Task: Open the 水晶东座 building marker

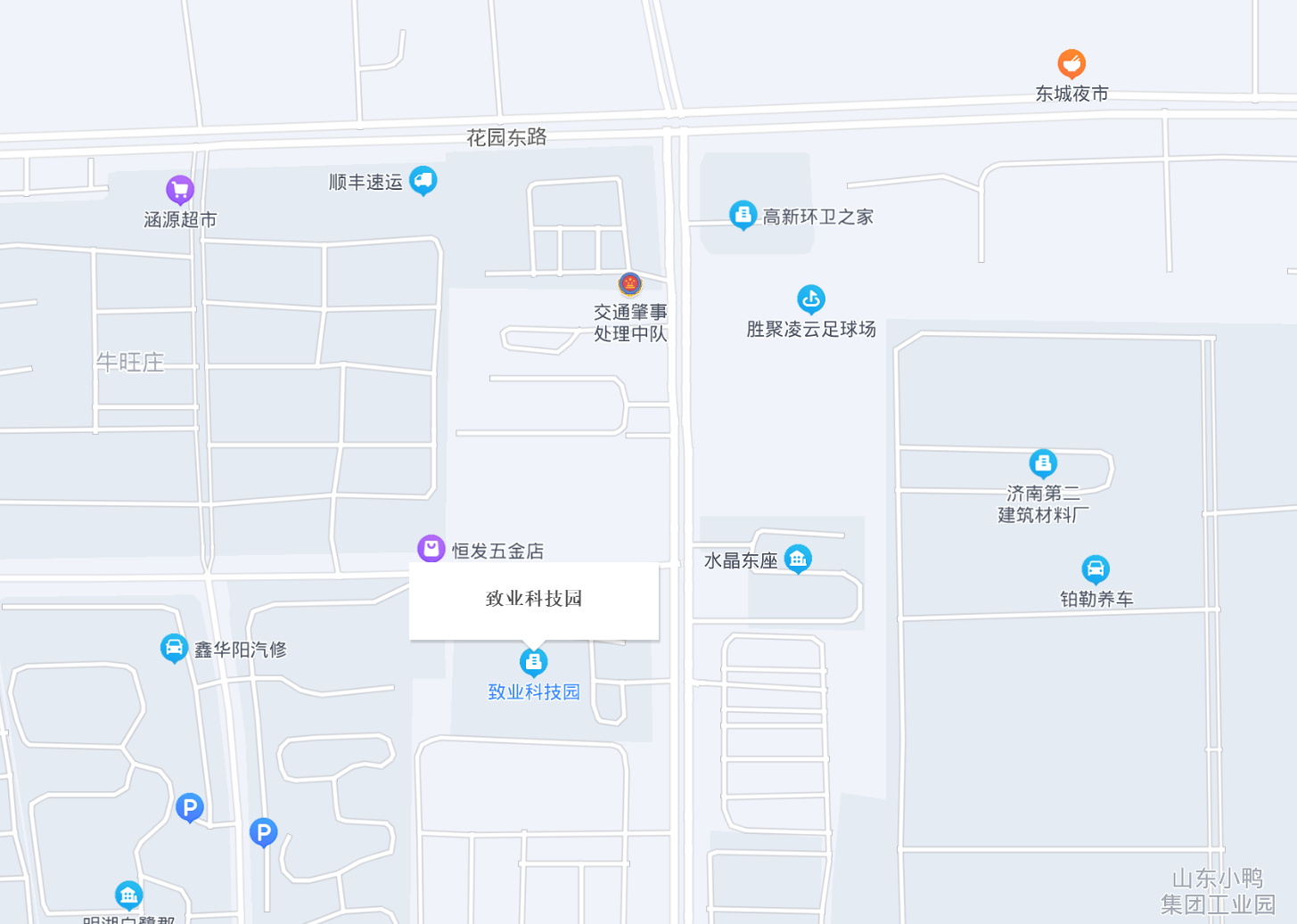Action: (798, 559)
